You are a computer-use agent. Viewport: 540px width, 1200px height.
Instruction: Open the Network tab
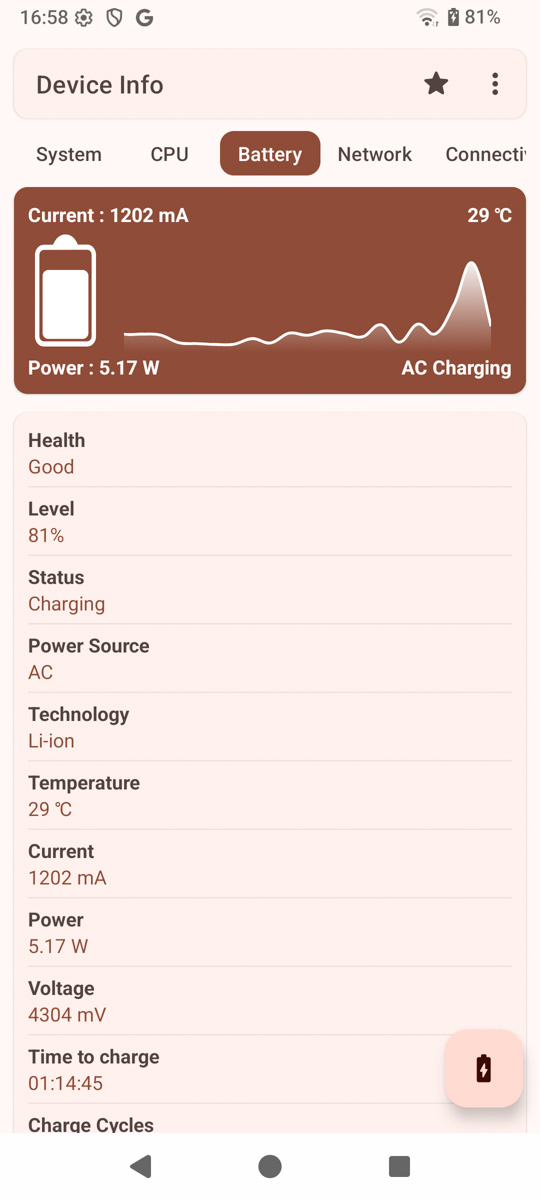coord(375,154)
